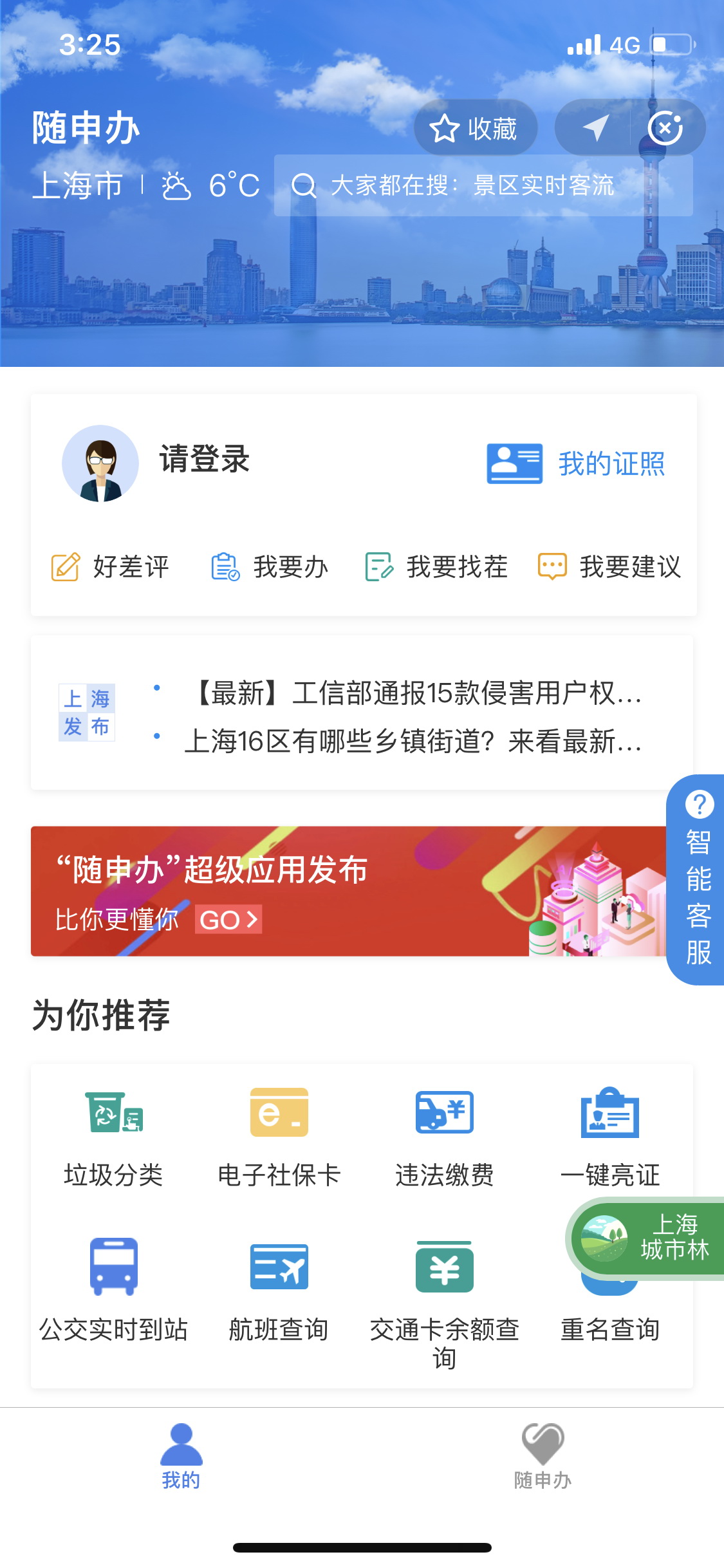Open the 上海16区 乡镇街道 news item
Image resolution: width=724 pixels, height=1568 pixels.
coord(412,742)
